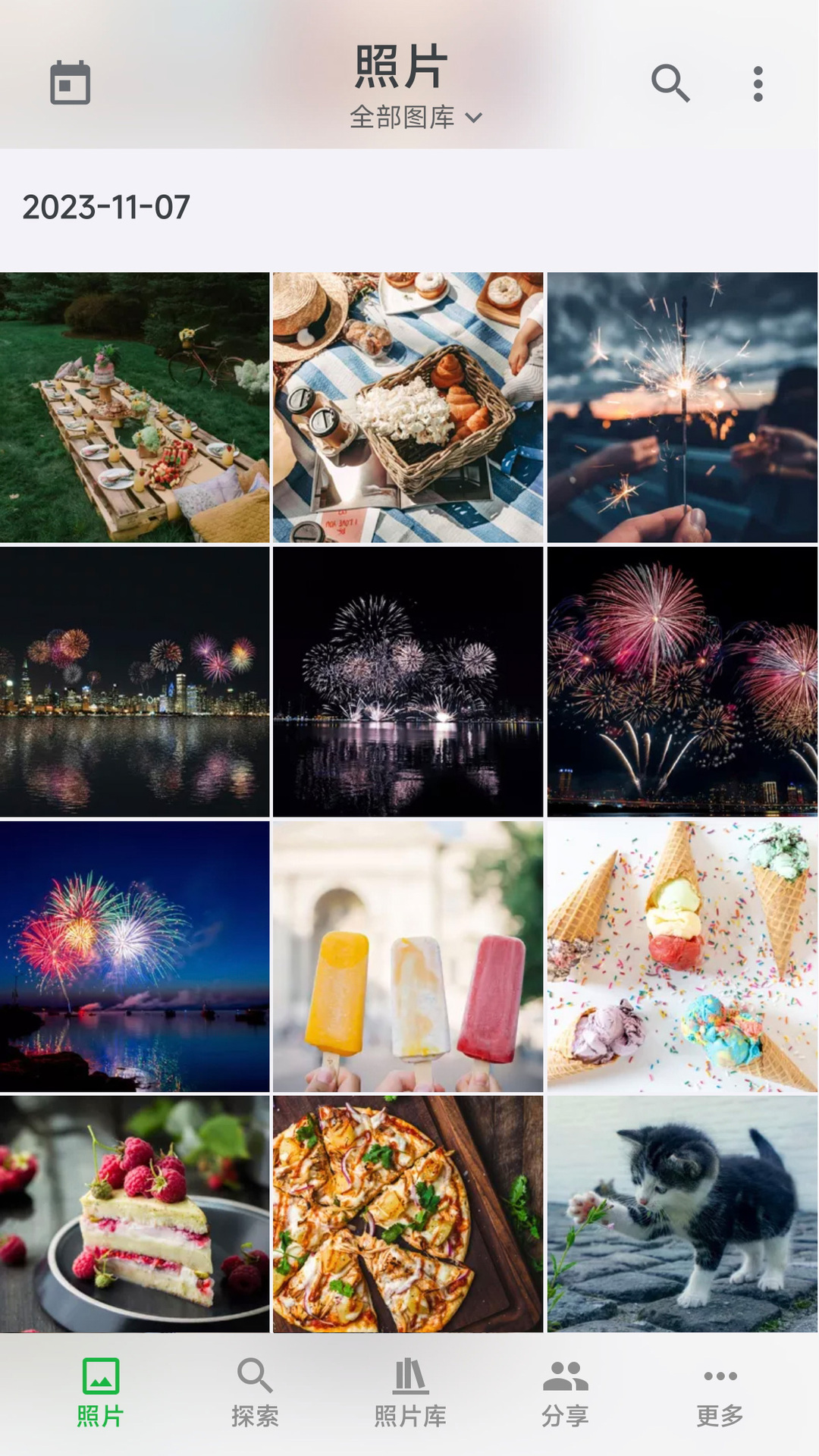Viewport: 819px width, 1456px height.
Task: Open the search icon
Action: [x=670, y=83]
